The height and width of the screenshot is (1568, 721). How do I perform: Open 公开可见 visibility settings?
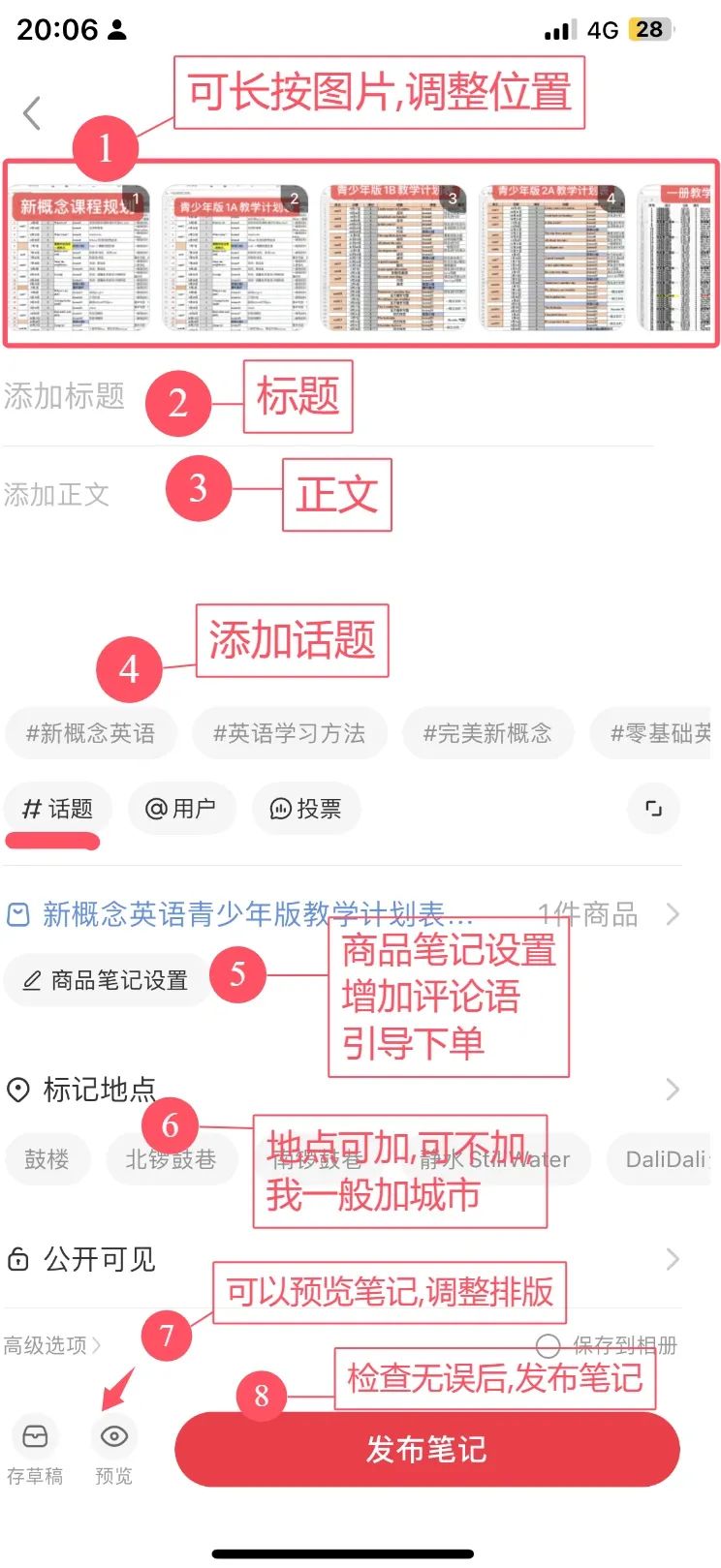[343, 1259]
